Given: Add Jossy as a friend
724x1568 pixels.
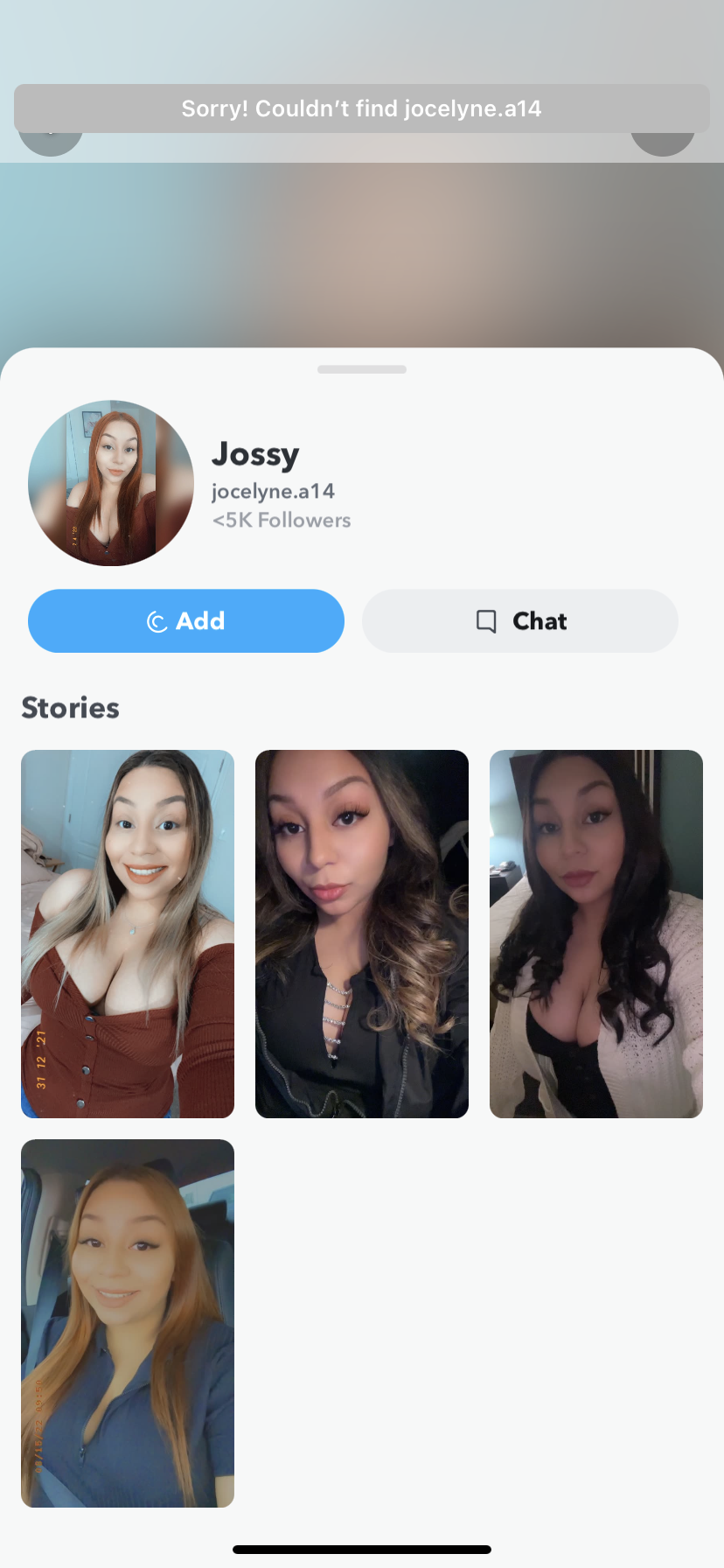Looking at the screenshot, I should click(x=185, y=620).
